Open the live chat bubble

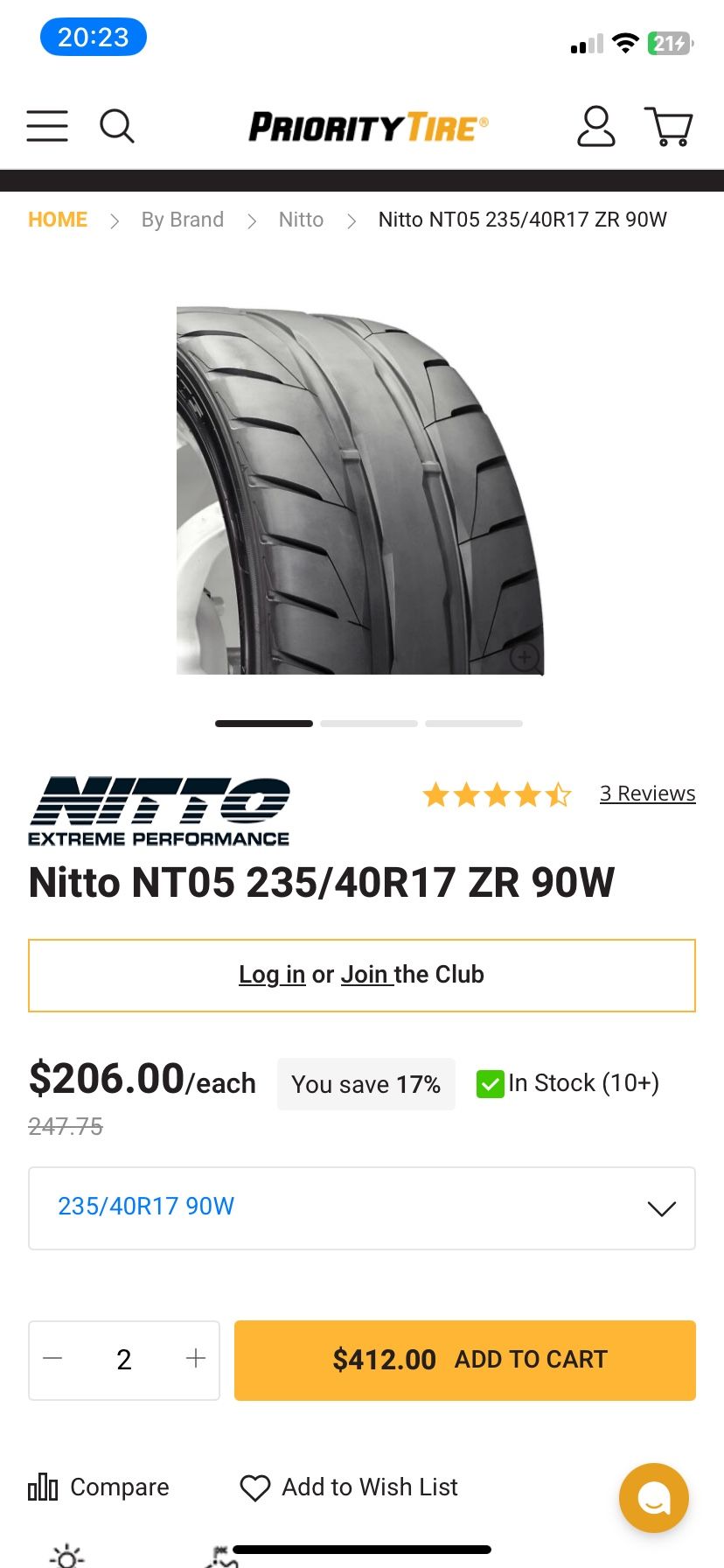(653, 1497)
